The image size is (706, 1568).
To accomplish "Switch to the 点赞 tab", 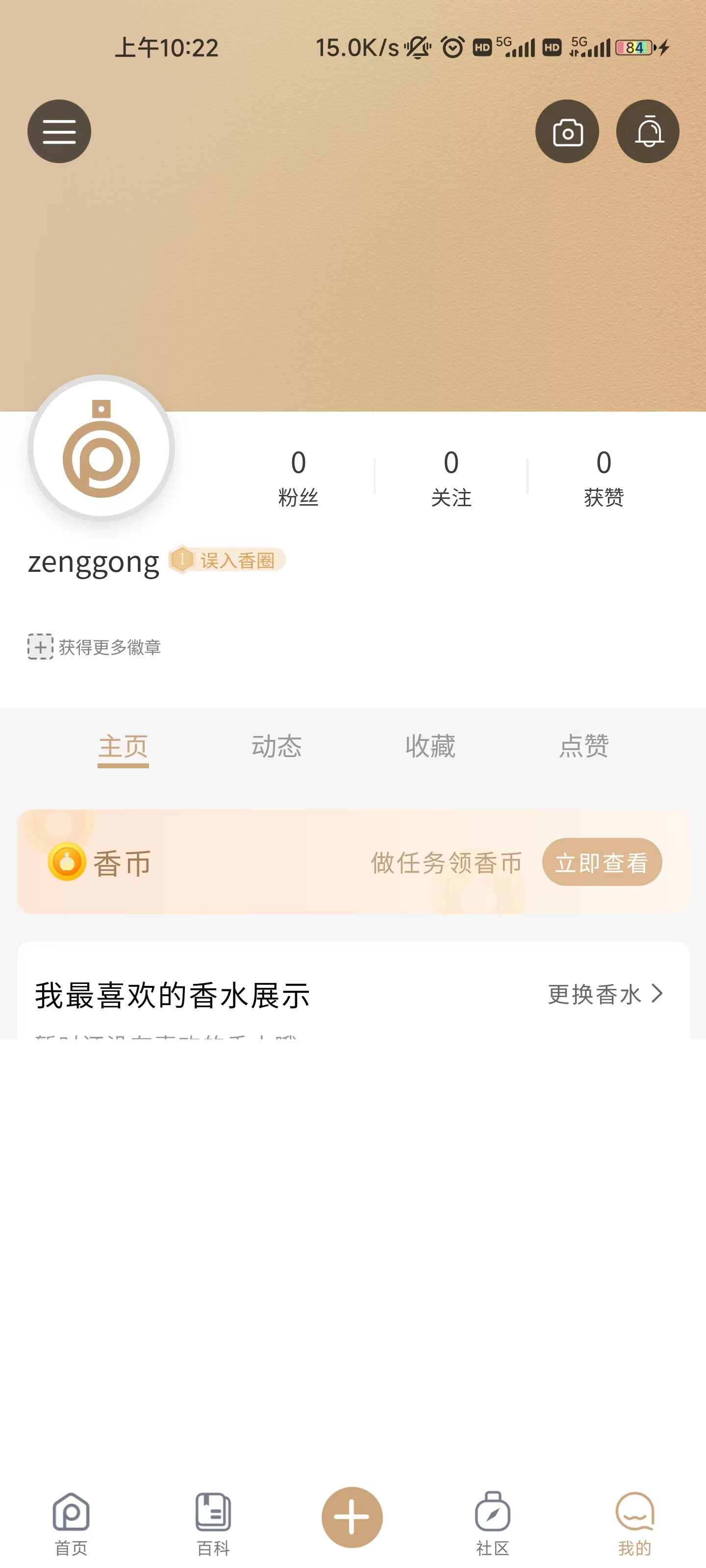I will pyautogui.click(x=583, y=746).
